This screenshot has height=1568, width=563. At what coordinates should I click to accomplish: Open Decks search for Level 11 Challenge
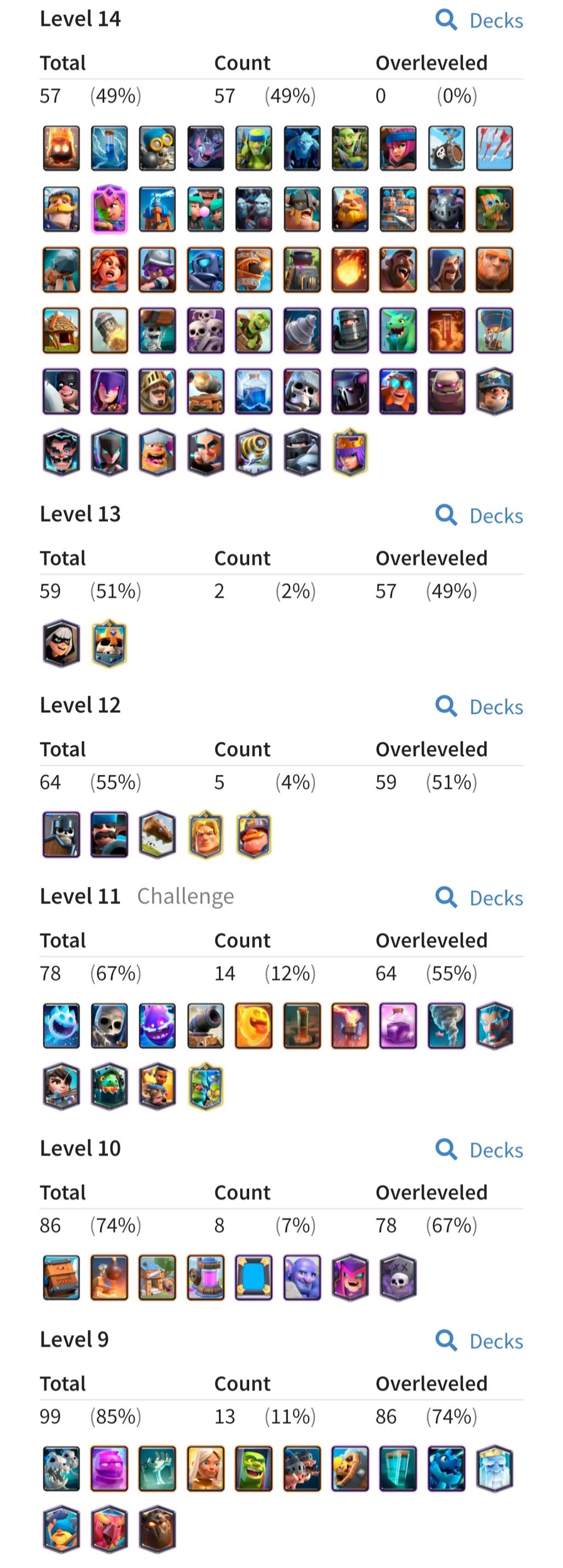(480, 898)
